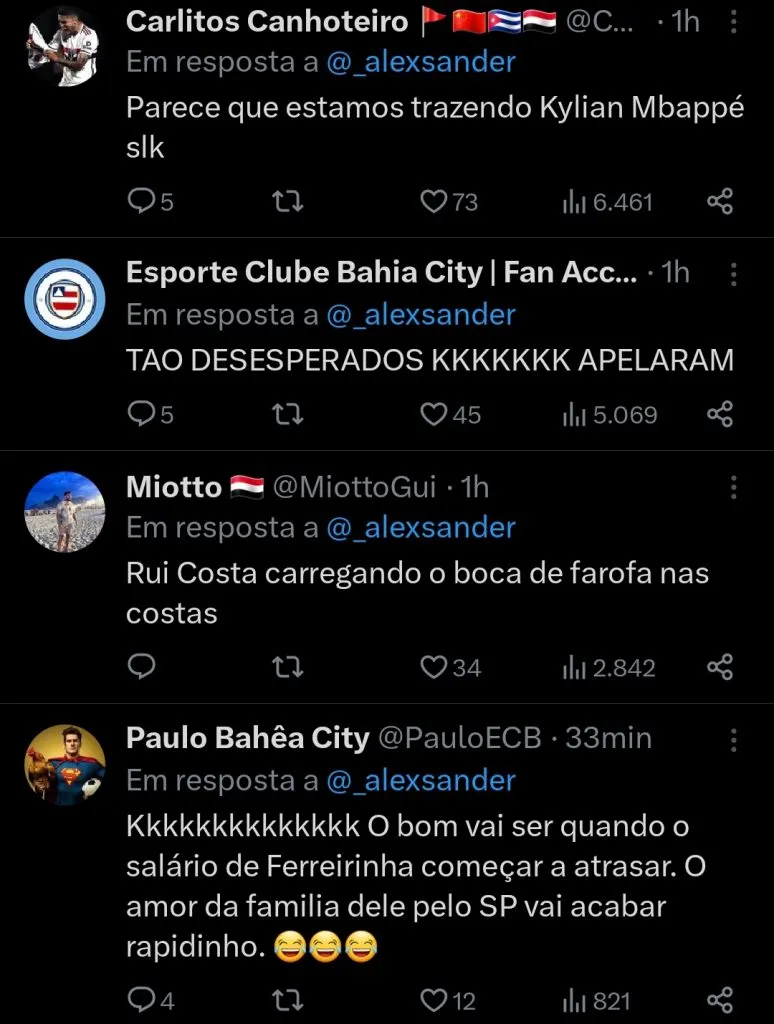Screen dimensions: 774x1024
Task: Open the options menu on Paulo Bahêa's tweet
Action: pyautogui.click(x=736, y=738)
